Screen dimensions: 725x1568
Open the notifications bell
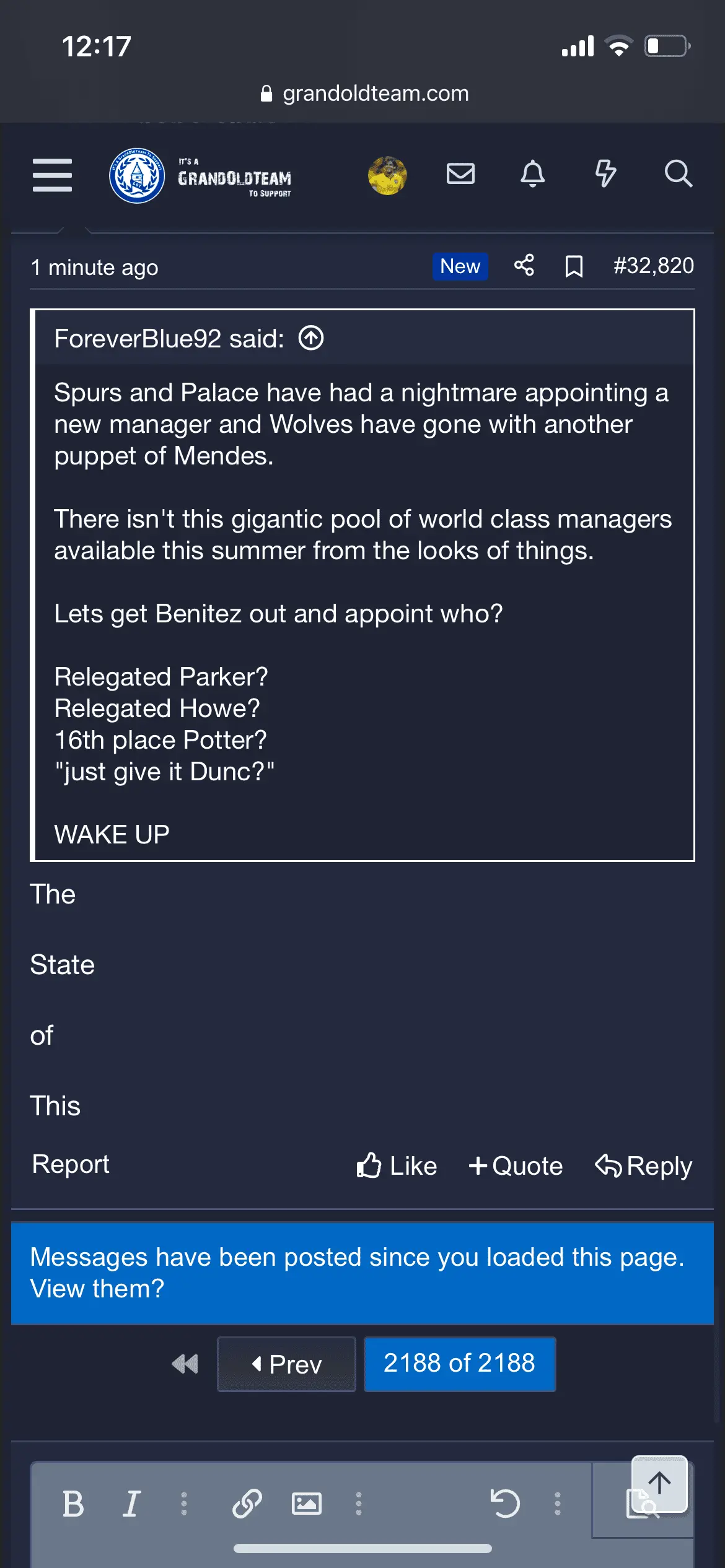click(x=532, y=174)
